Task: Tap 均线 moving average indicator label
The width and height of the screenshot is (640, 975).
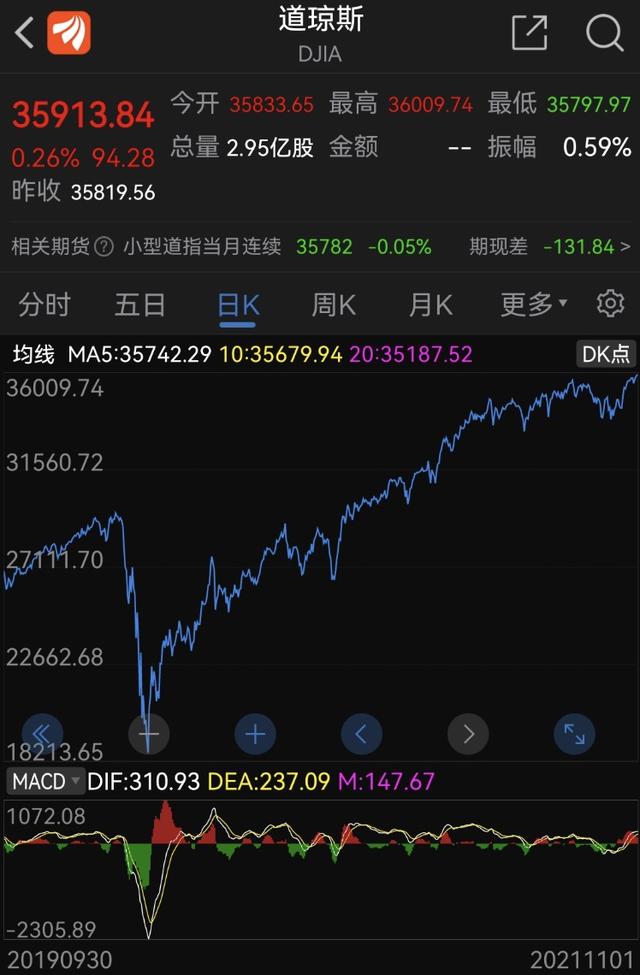Action: 32,354
